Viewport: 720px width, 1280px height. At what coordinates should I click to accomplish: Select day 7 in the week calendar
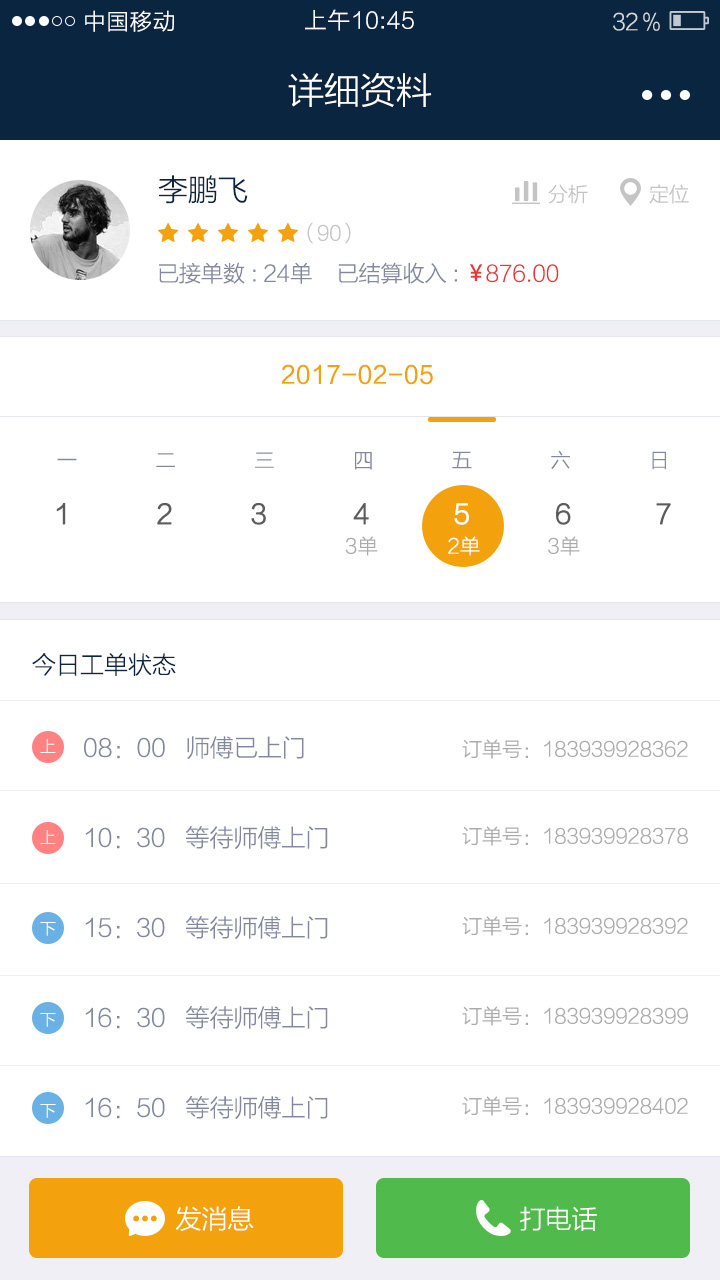662,515
